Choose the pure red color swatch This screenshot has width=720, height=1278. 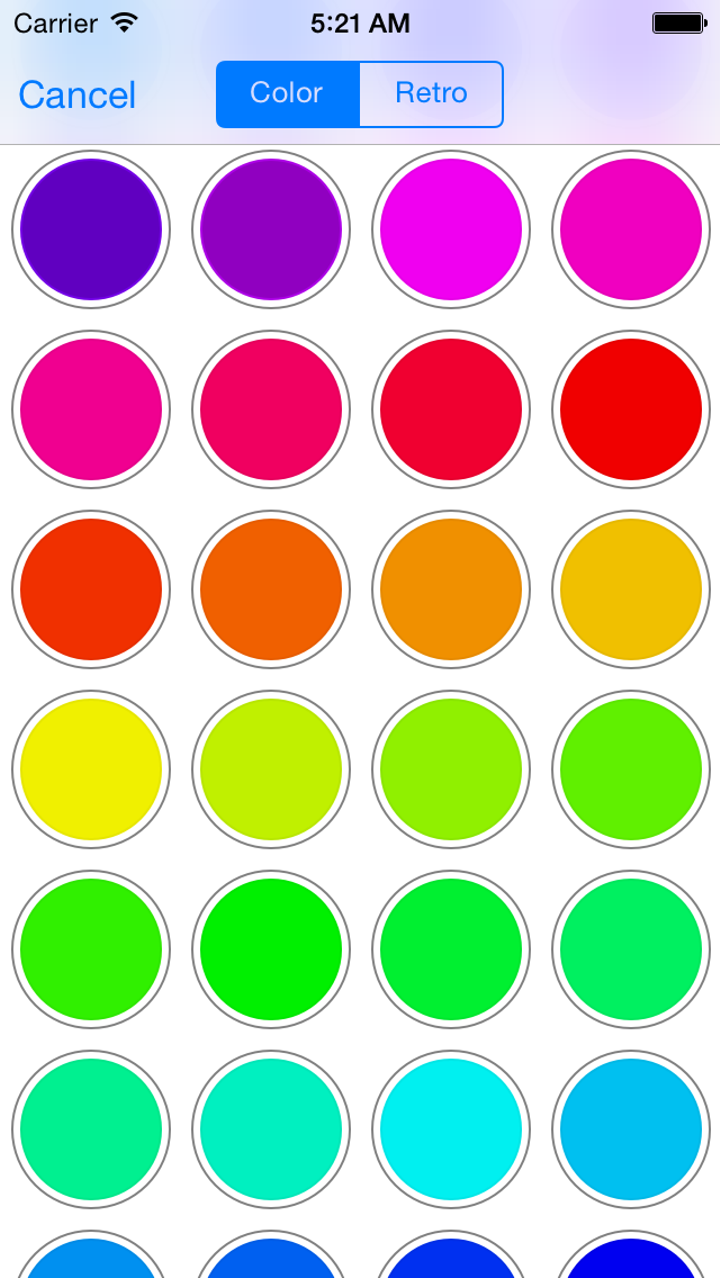click(x=631, y=409)
